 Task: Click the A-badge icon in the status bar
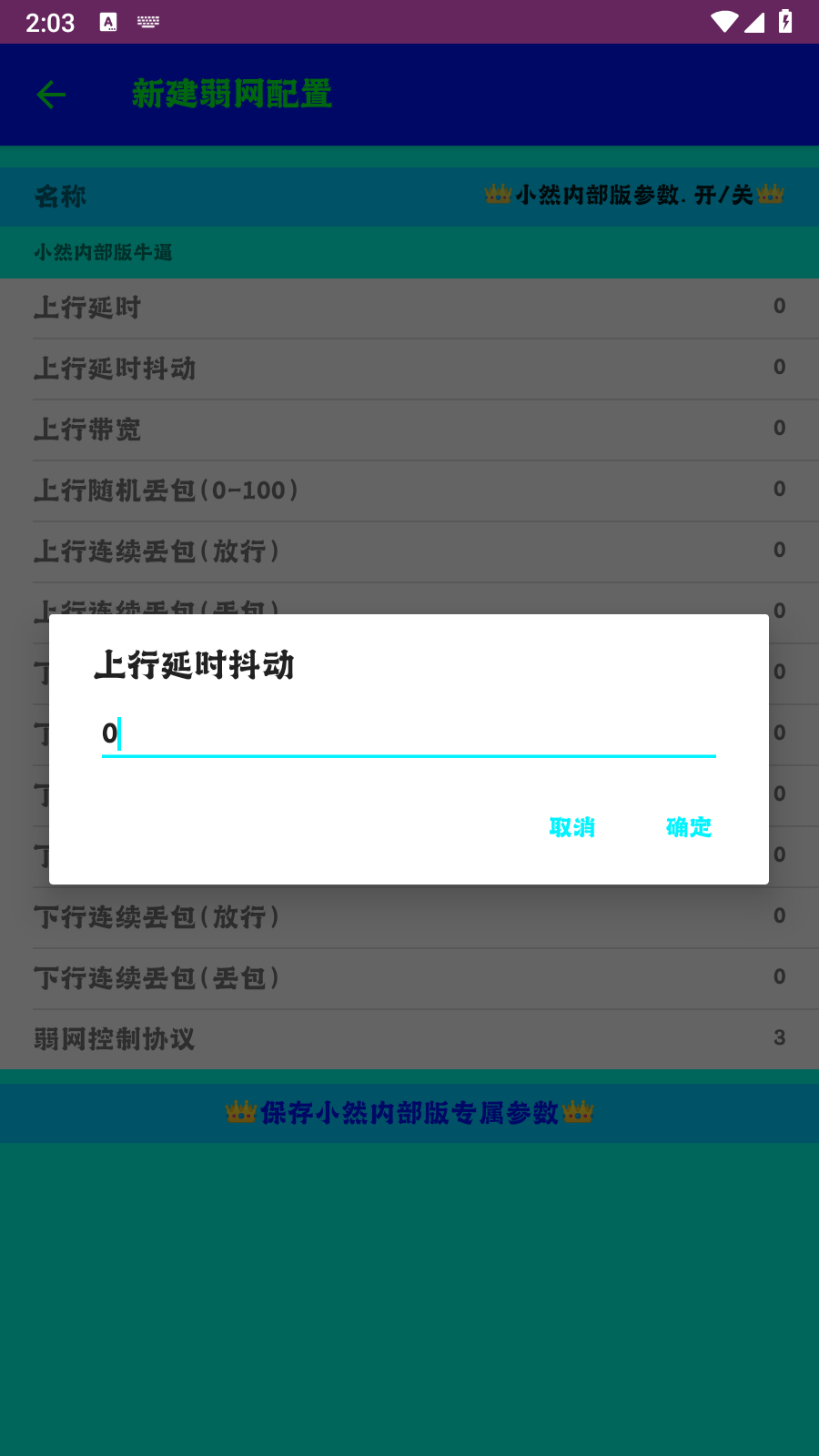(x=108, y=21)
